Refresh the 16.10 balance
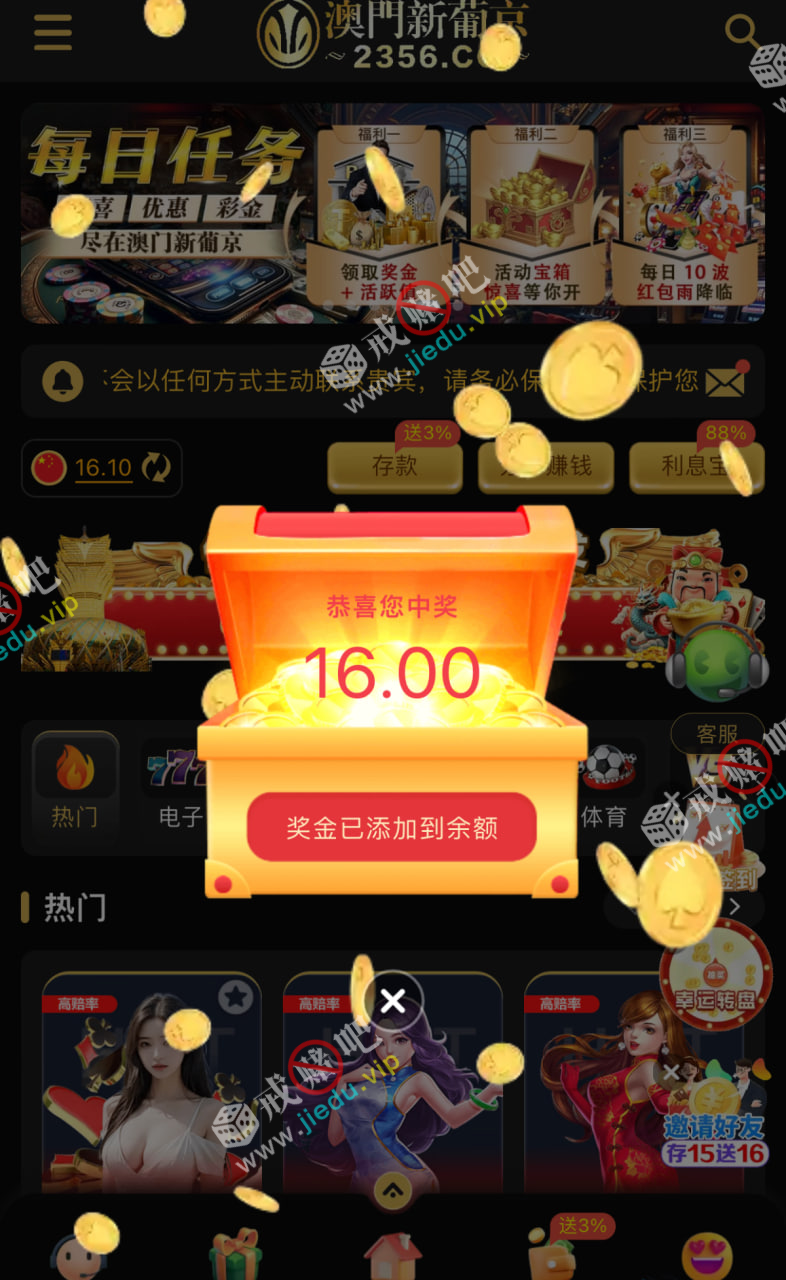 [x=157, y=467]
